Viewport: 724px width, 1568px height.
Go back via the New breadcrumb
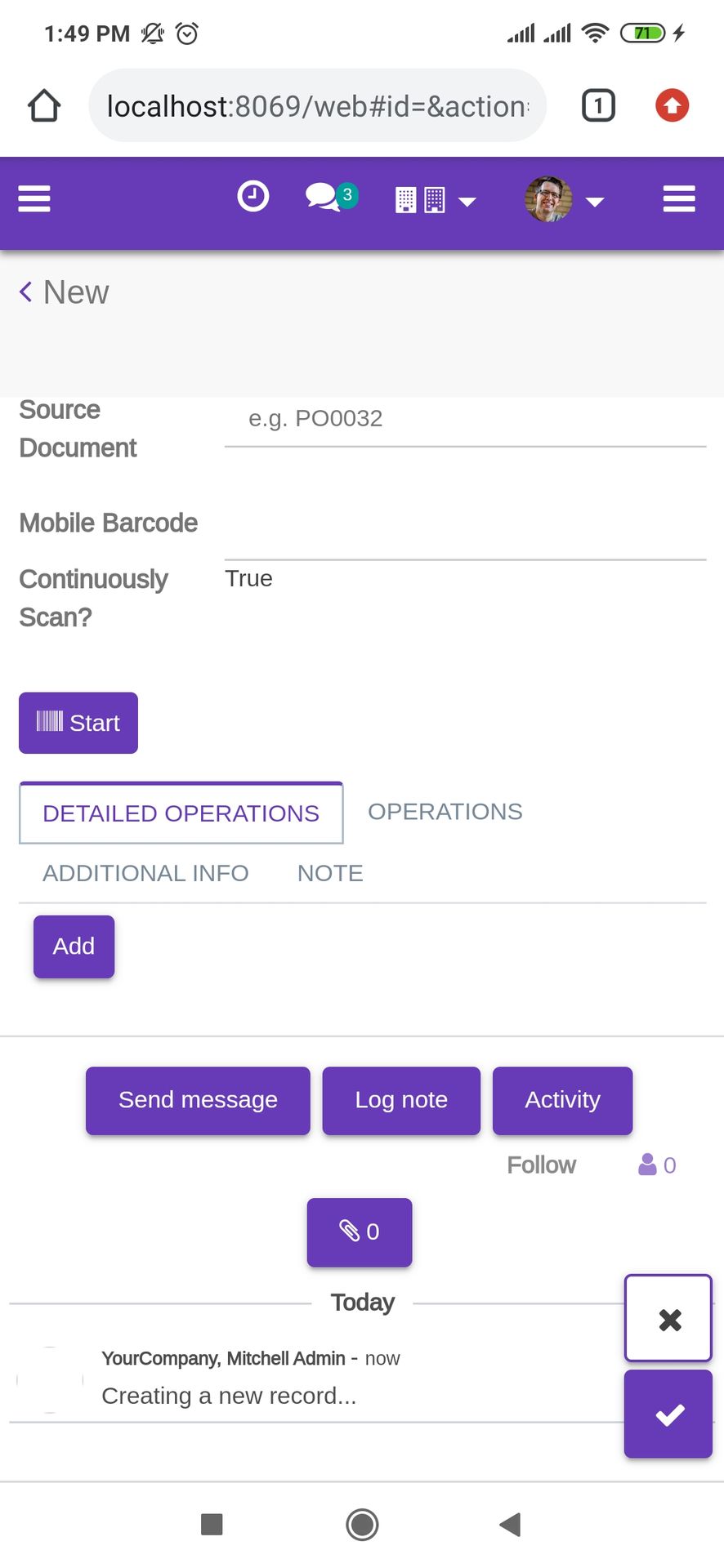click(64, 292)
